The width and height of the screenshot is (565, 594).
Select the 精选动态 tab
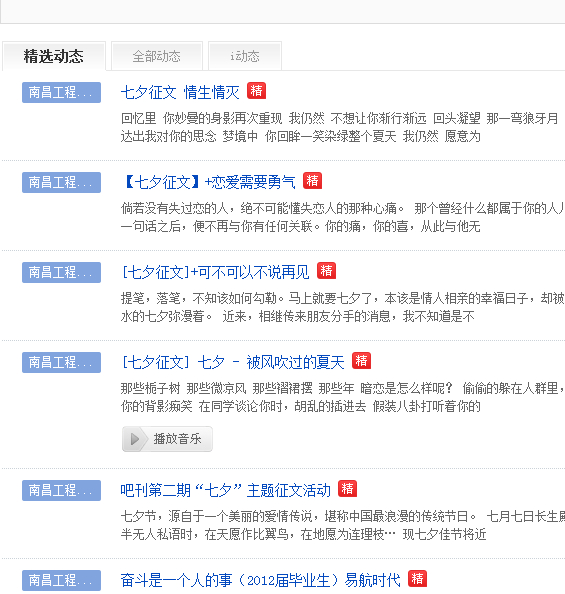(54, 56)
